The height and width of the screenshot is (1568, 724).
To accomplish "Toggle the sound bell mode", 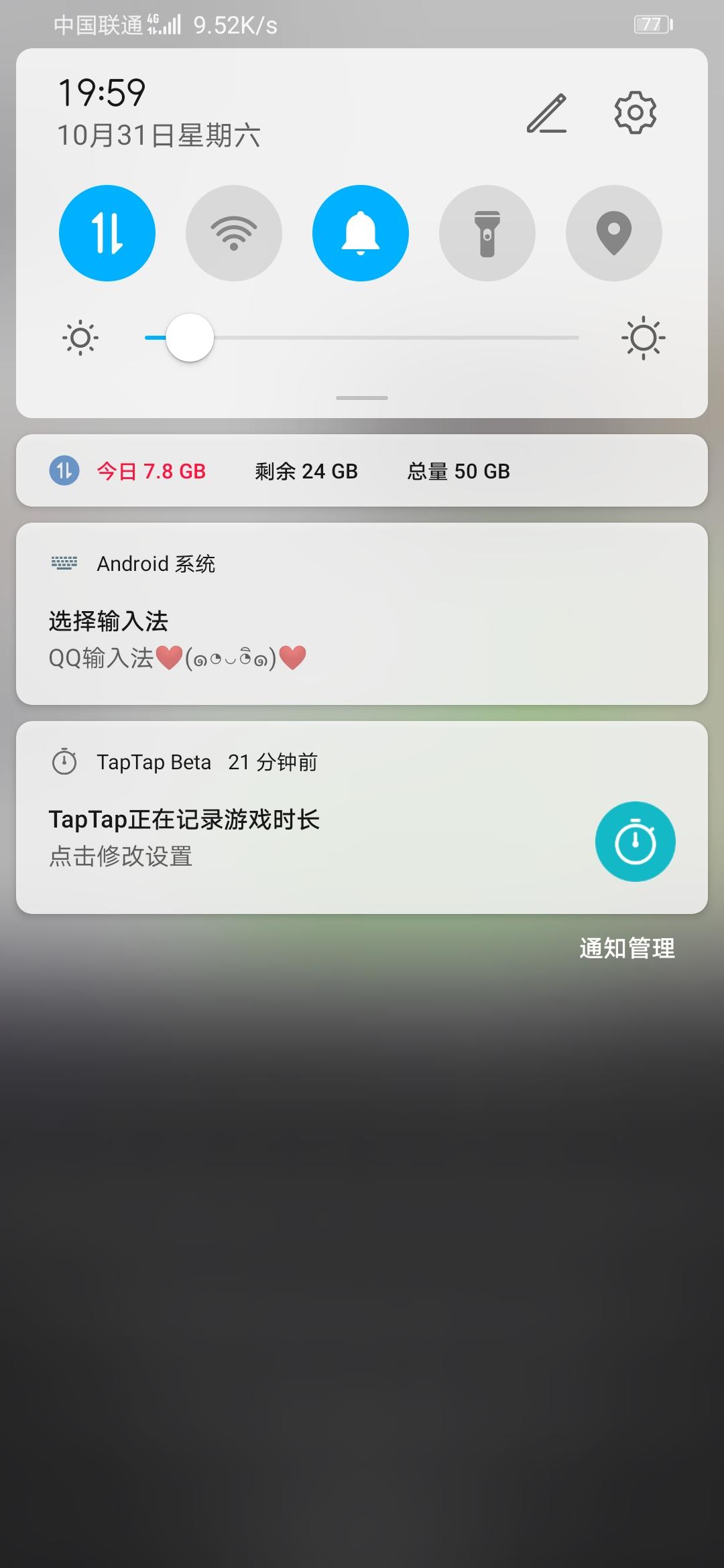I will point(361,233).
